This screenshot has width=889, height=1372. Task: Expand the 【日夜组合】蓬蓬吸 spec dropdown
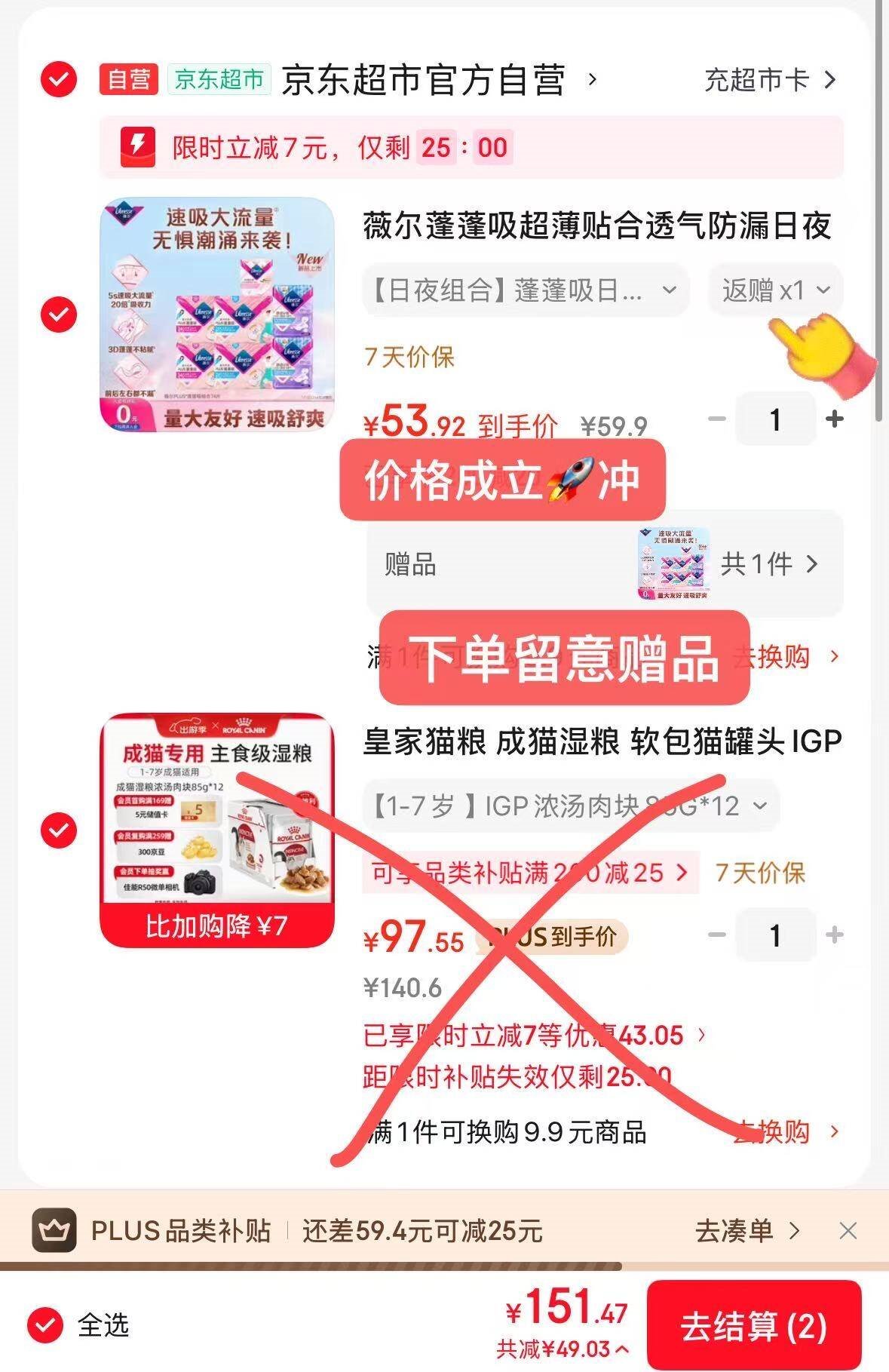[x=526, y=290]
